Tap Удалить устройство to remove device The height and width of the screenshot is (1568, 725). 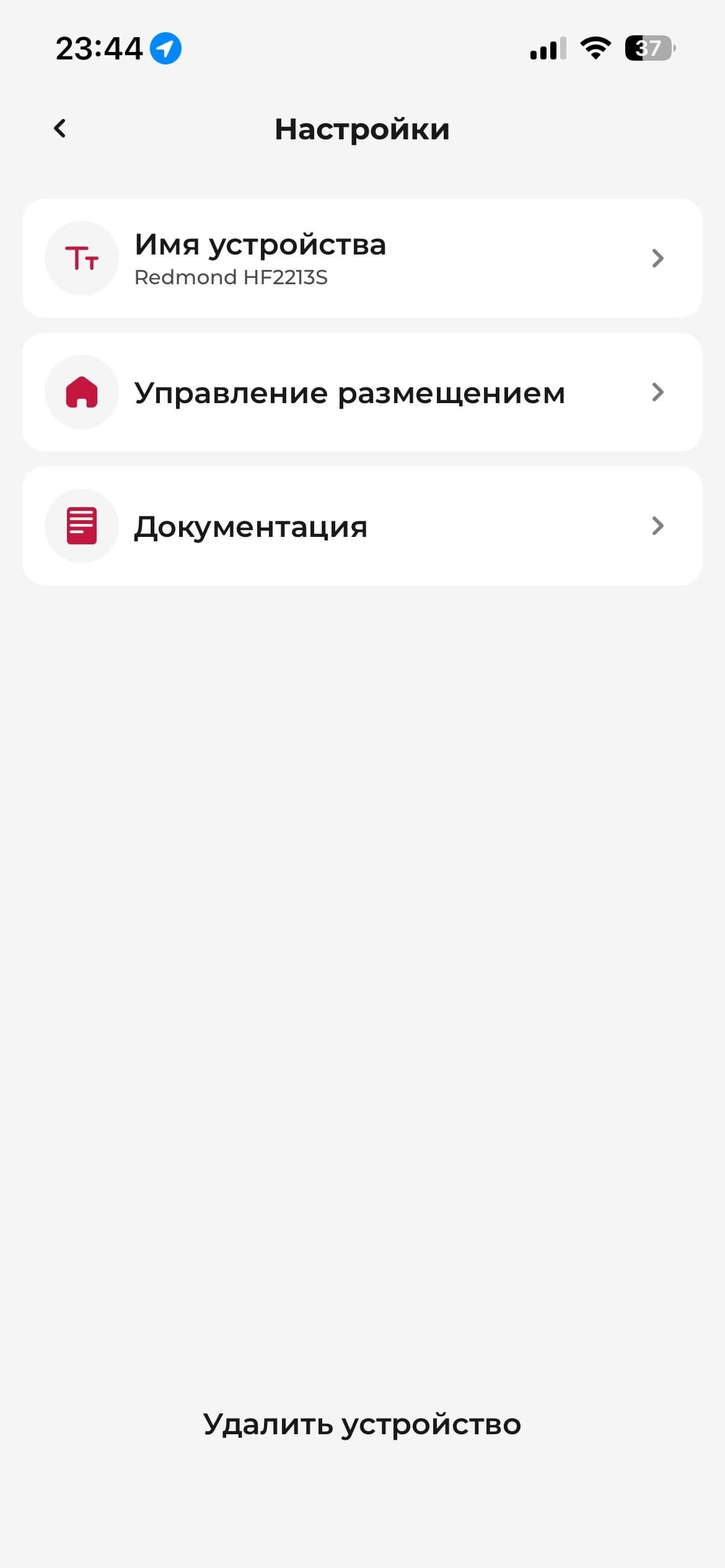point(362,1424)
